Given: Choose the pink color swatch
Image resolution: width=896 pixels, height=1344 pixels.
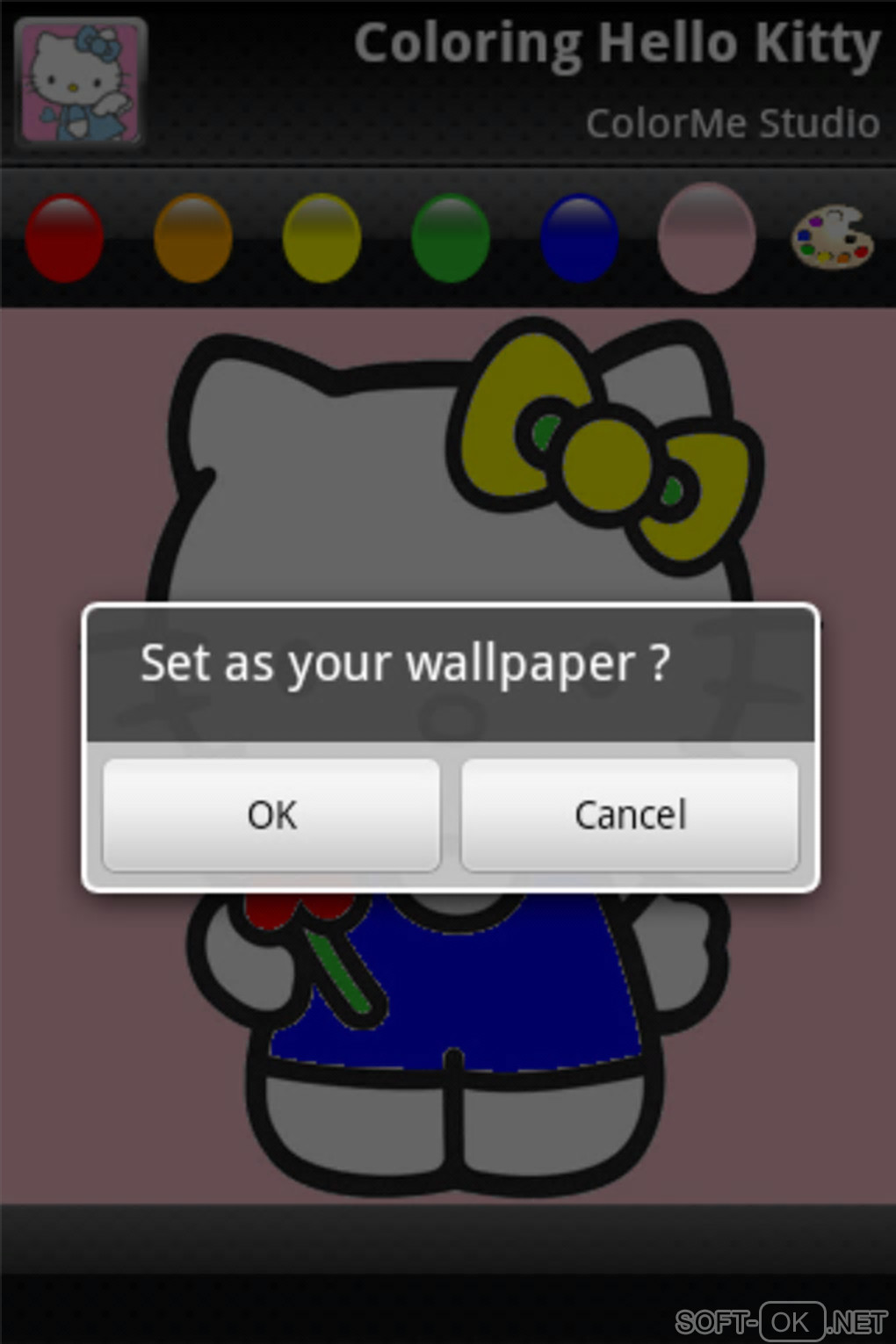Looking at the screenshot, I should (x=706, y=238).
